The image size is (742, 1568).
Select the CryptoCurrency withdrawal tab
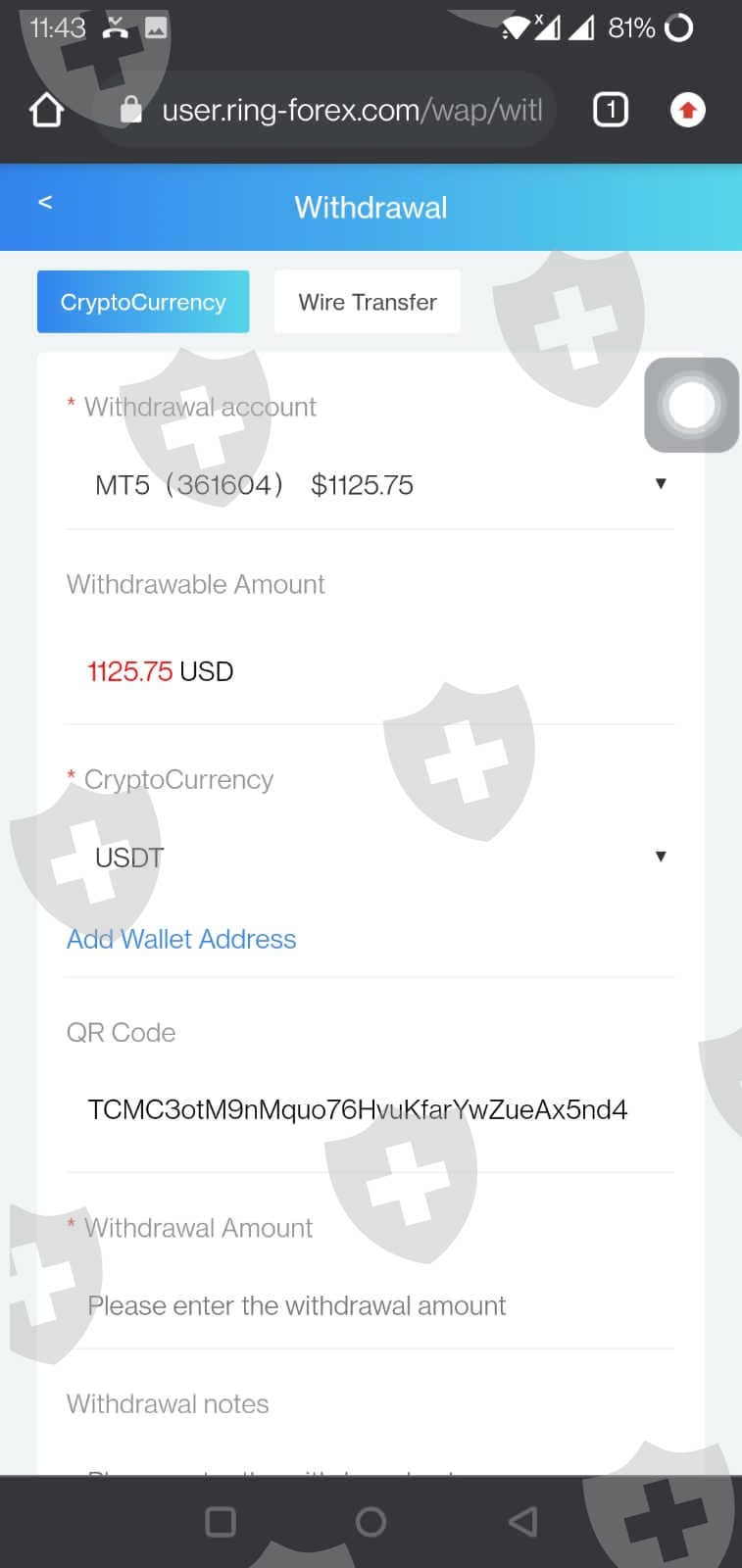coord(143,302)
